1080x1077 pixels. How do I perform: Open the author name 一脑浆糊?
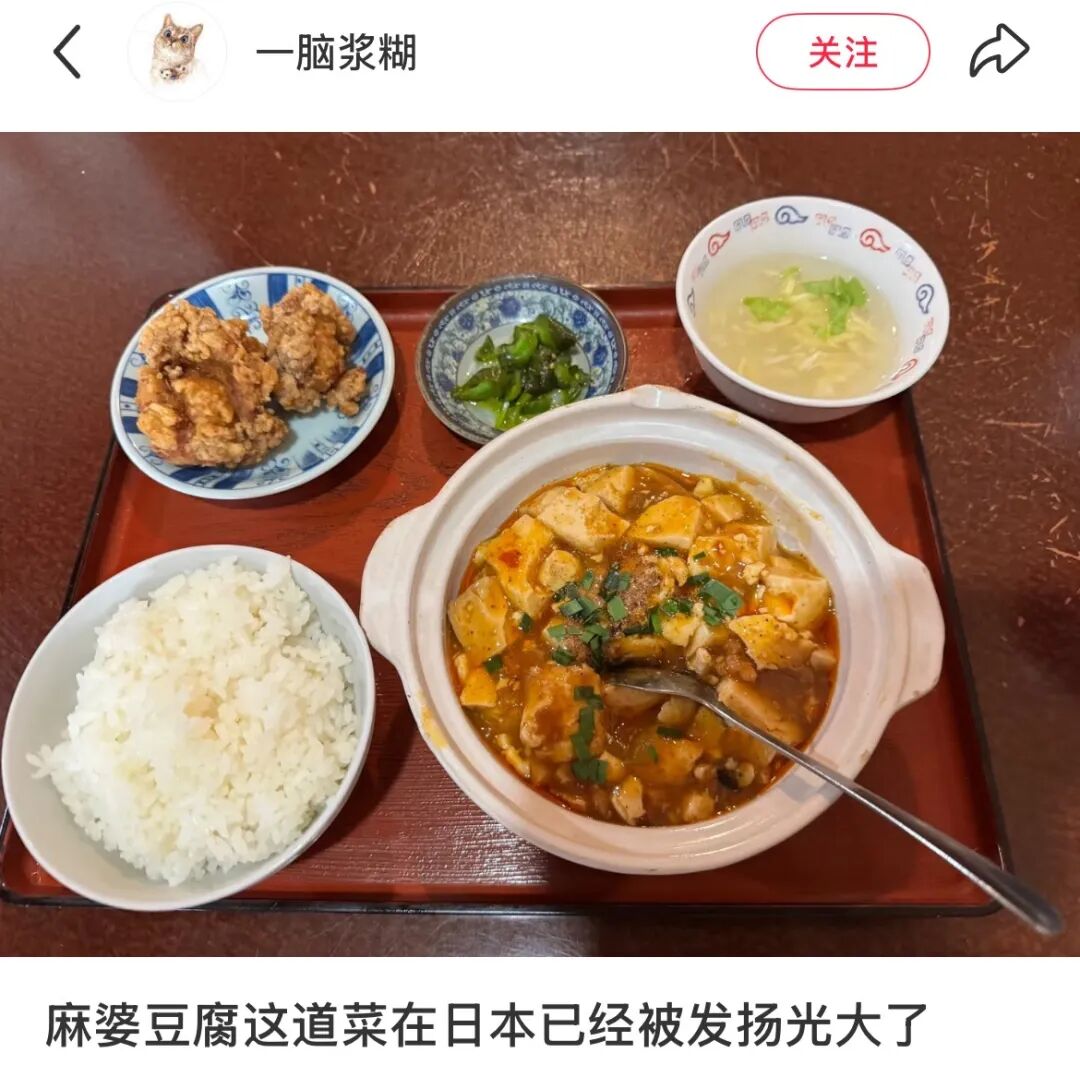point(336,53)
